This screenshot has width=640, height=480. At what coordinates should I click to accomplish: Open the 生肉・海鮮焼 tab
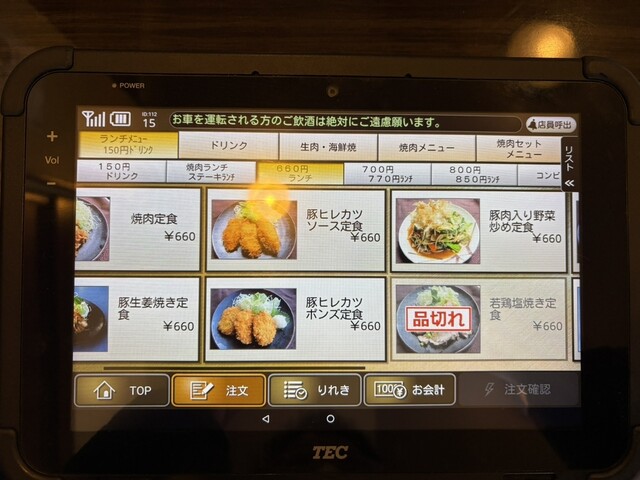click(329, 147)
